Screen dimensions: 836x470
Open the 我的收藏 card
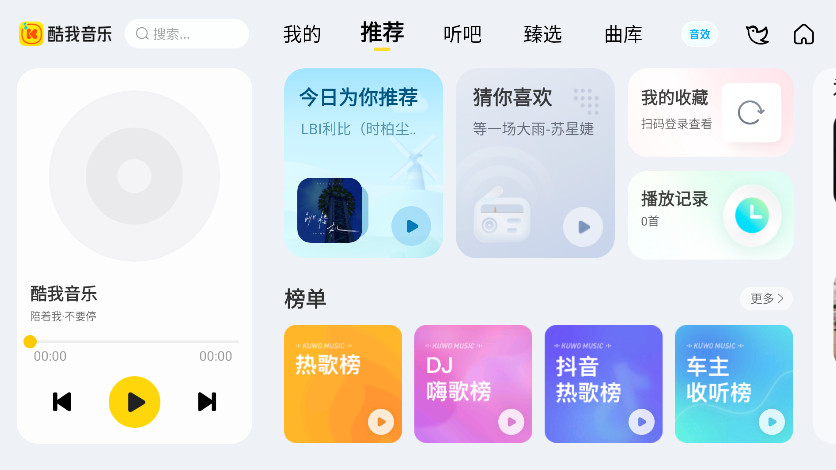pos(710,112)
